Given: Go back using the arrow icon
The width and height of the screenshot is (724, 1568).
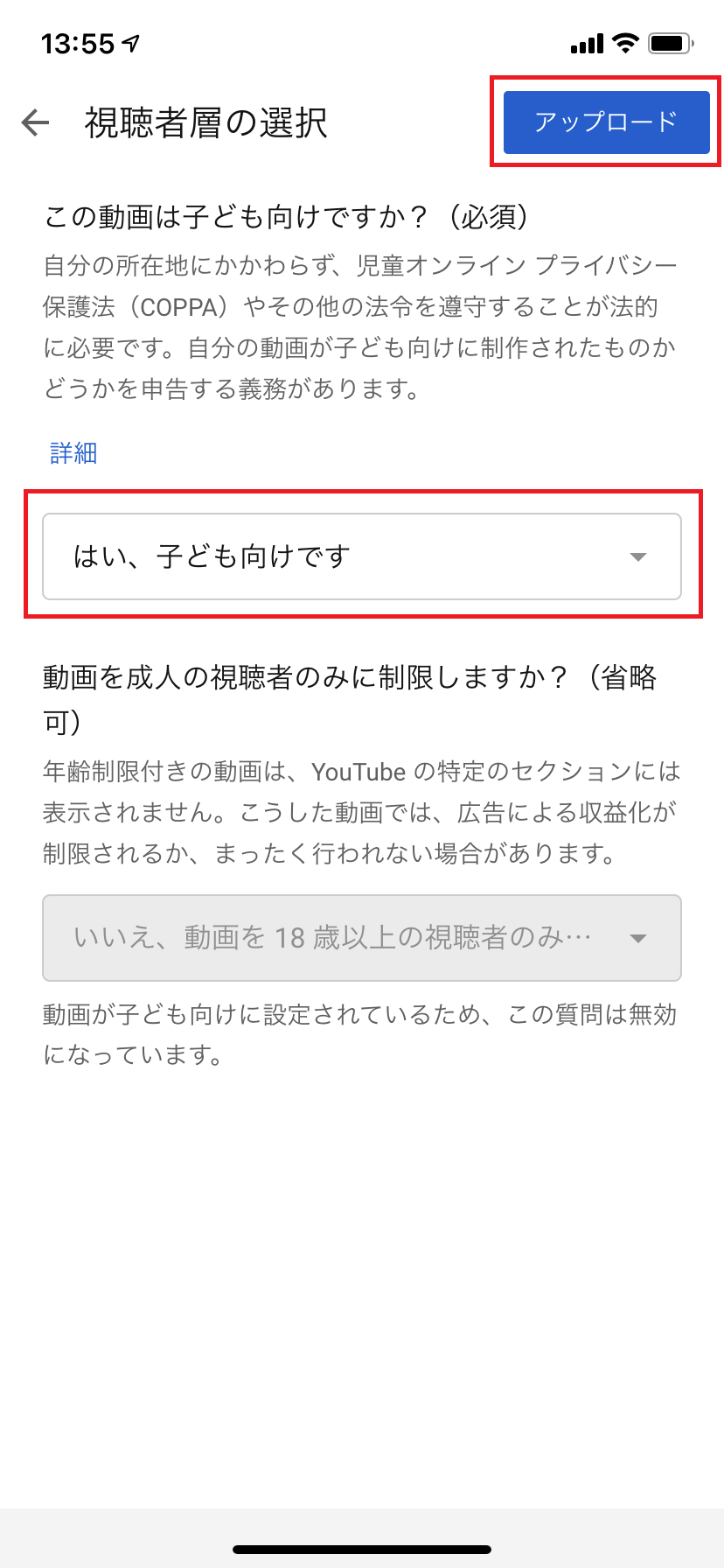Looking at the screenshot, I should coord(36,122).
